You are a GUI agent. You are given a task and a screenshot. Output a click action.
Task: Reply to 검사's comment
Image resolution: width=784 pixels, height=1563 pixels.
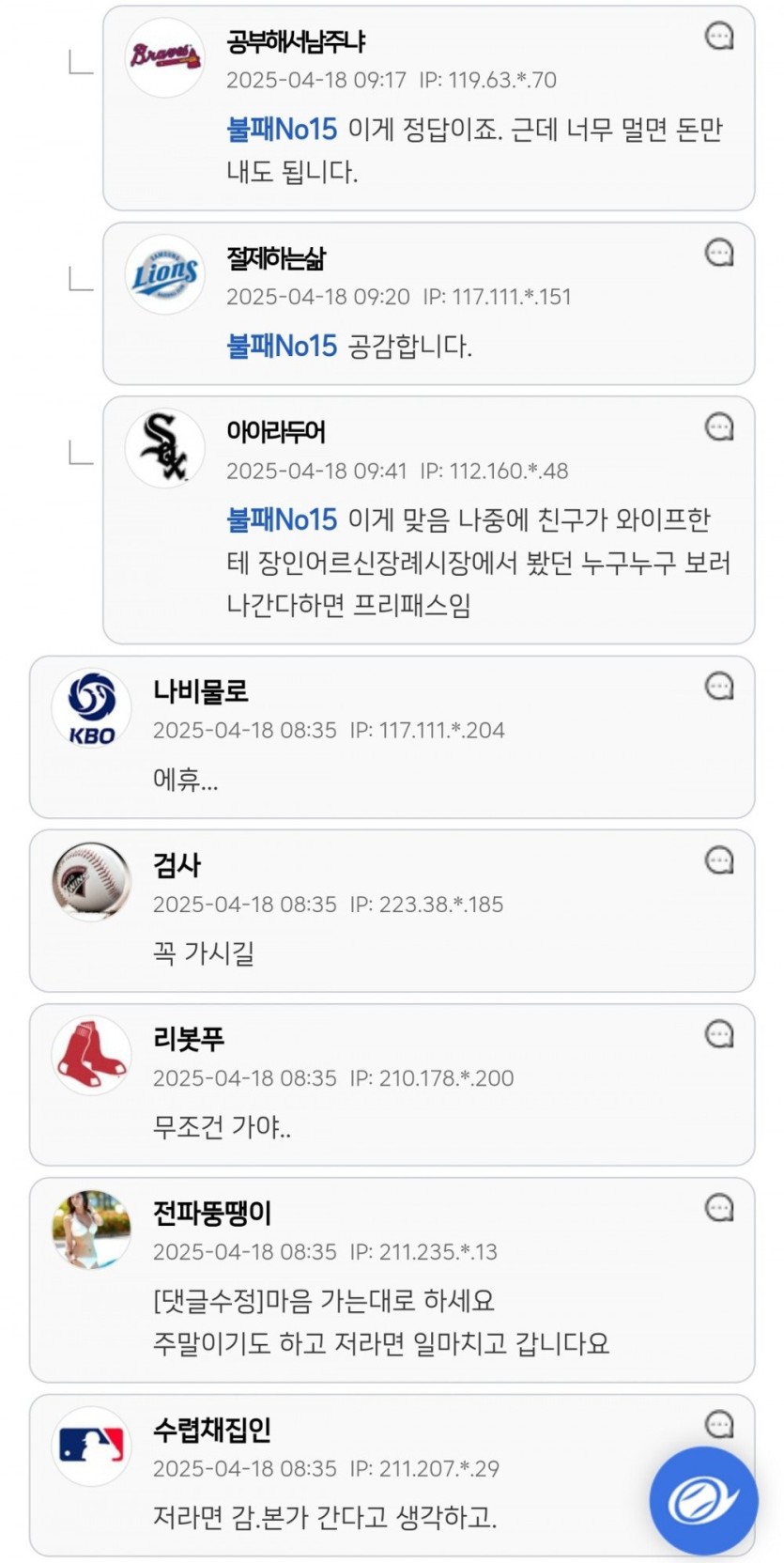(719, 860)
